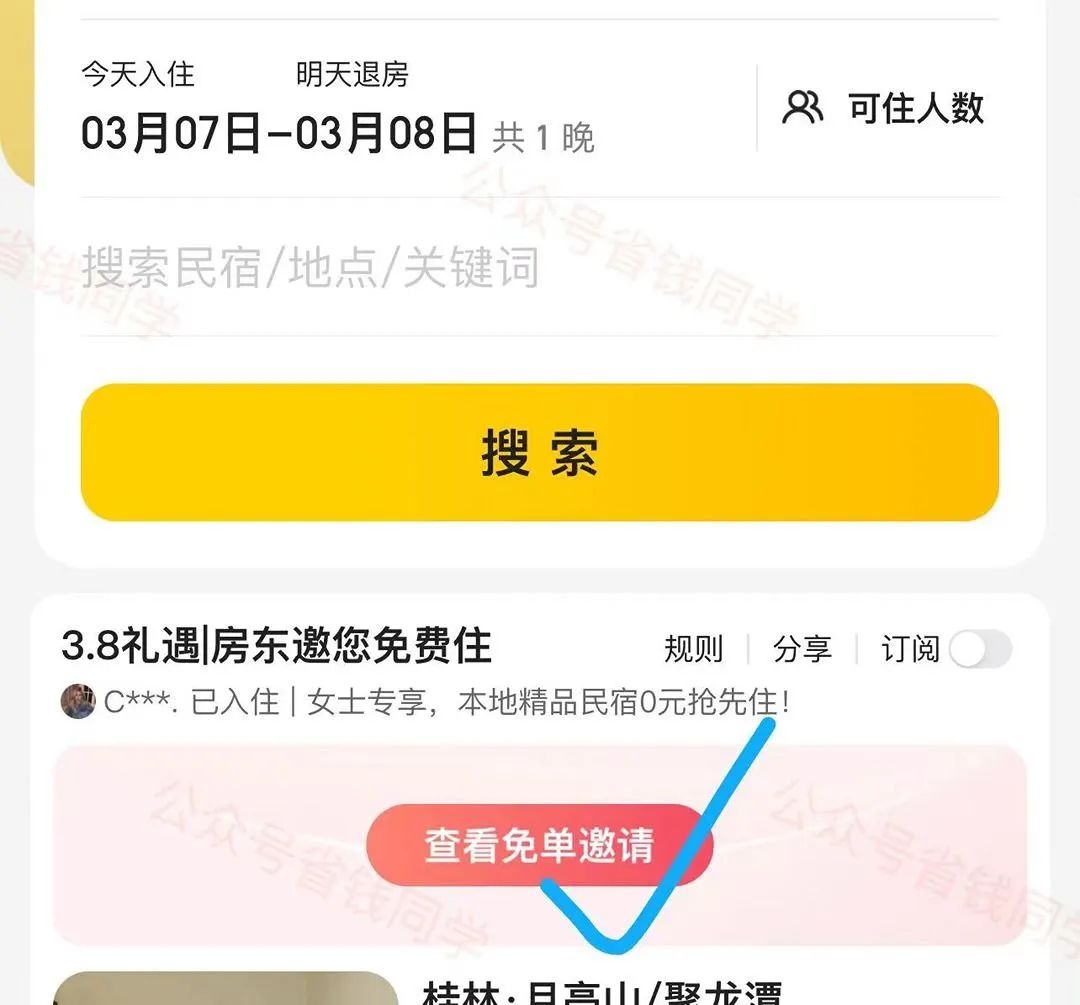
Task: Open the 桂林 homestay listing card
Action: [600, 993]
